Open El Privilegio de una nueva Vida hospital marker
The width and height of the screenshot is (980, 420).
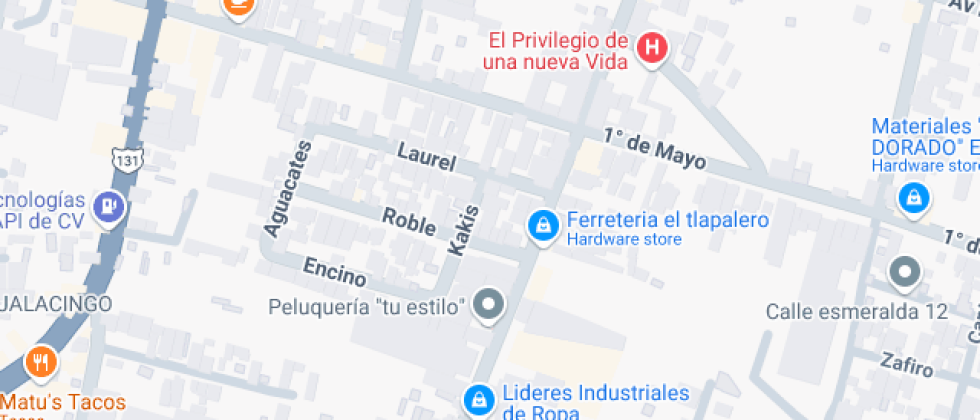(652, 47)
